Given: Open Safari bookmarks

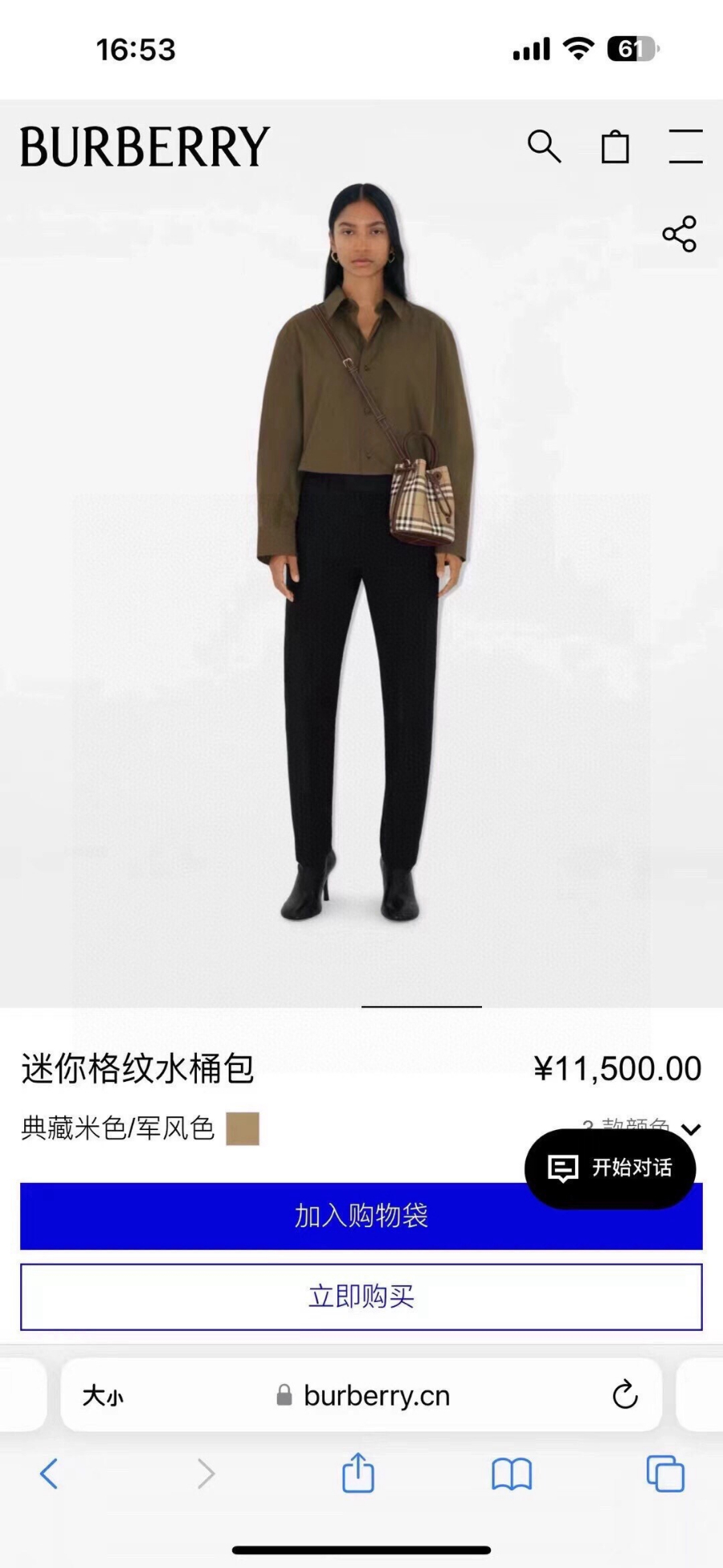Looking at the screenshot, I should click(x=512, y=1473).
